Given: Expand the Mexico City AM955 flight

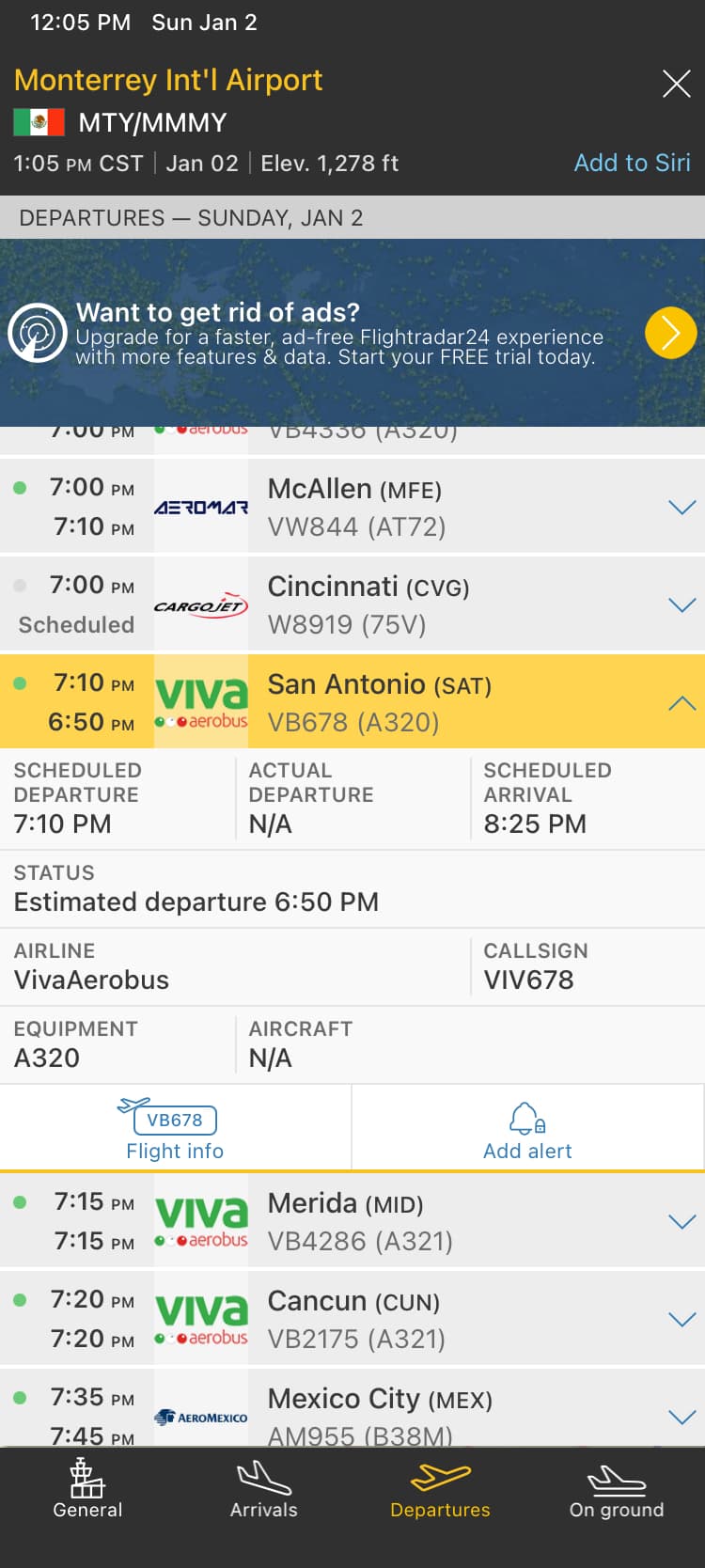Looking at the screenshot, I should click(681, 1417).
